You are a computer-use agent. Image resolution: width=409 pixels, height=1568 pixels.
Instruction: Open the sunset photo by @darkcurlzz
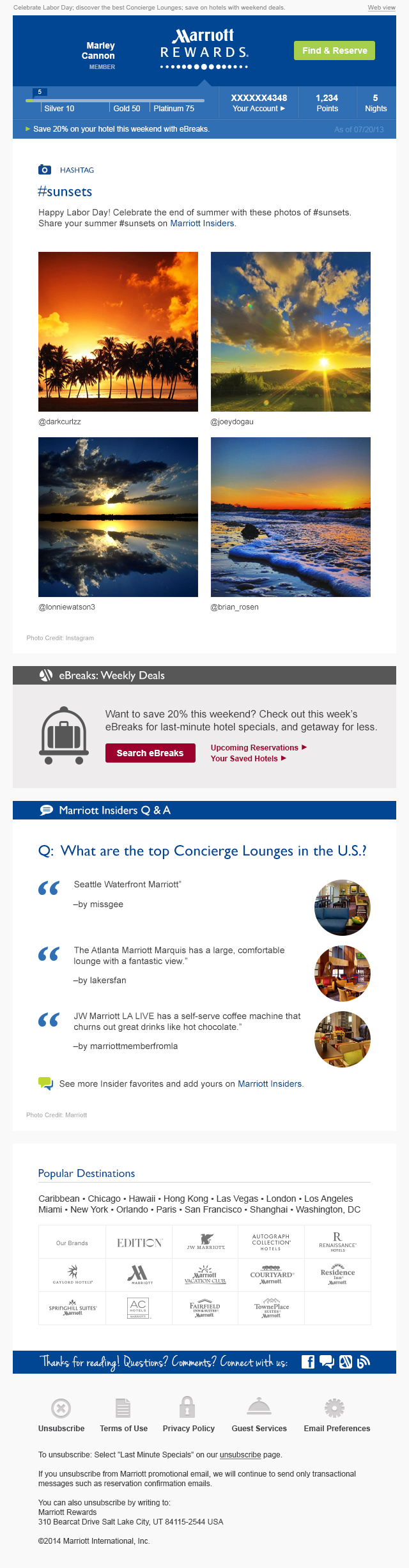click(x=118, y=331)
